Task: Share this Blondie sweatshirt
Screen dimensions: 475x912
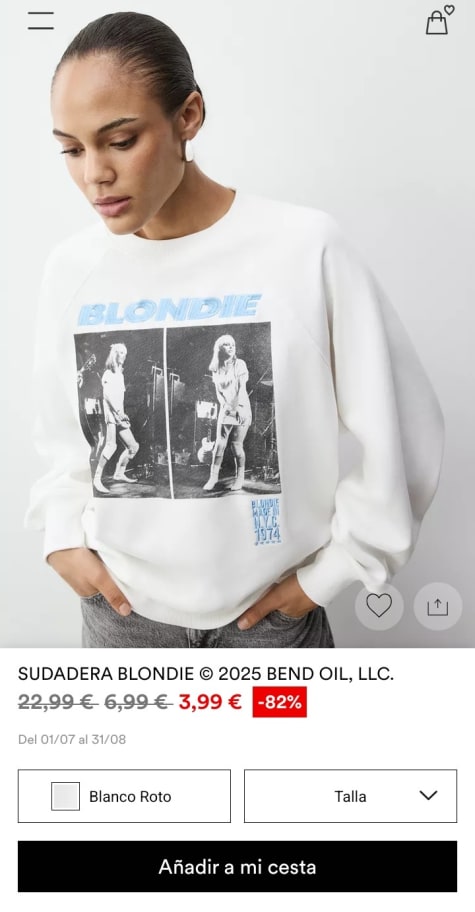Action: point(438,606)
